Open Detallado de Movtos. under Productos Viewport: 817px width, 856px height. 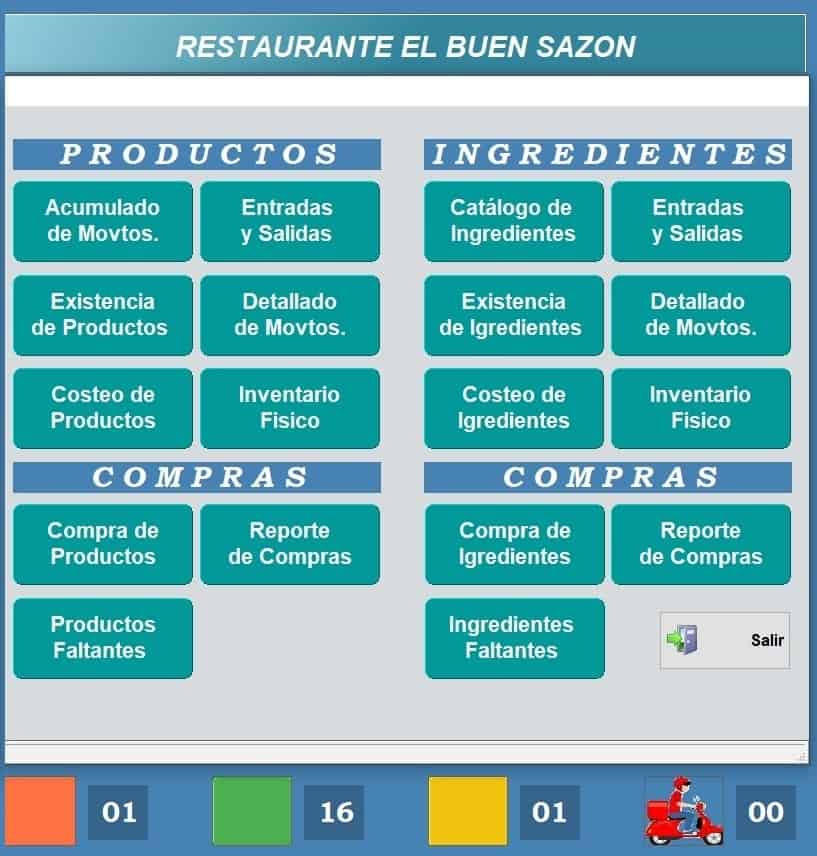point(290,315)
